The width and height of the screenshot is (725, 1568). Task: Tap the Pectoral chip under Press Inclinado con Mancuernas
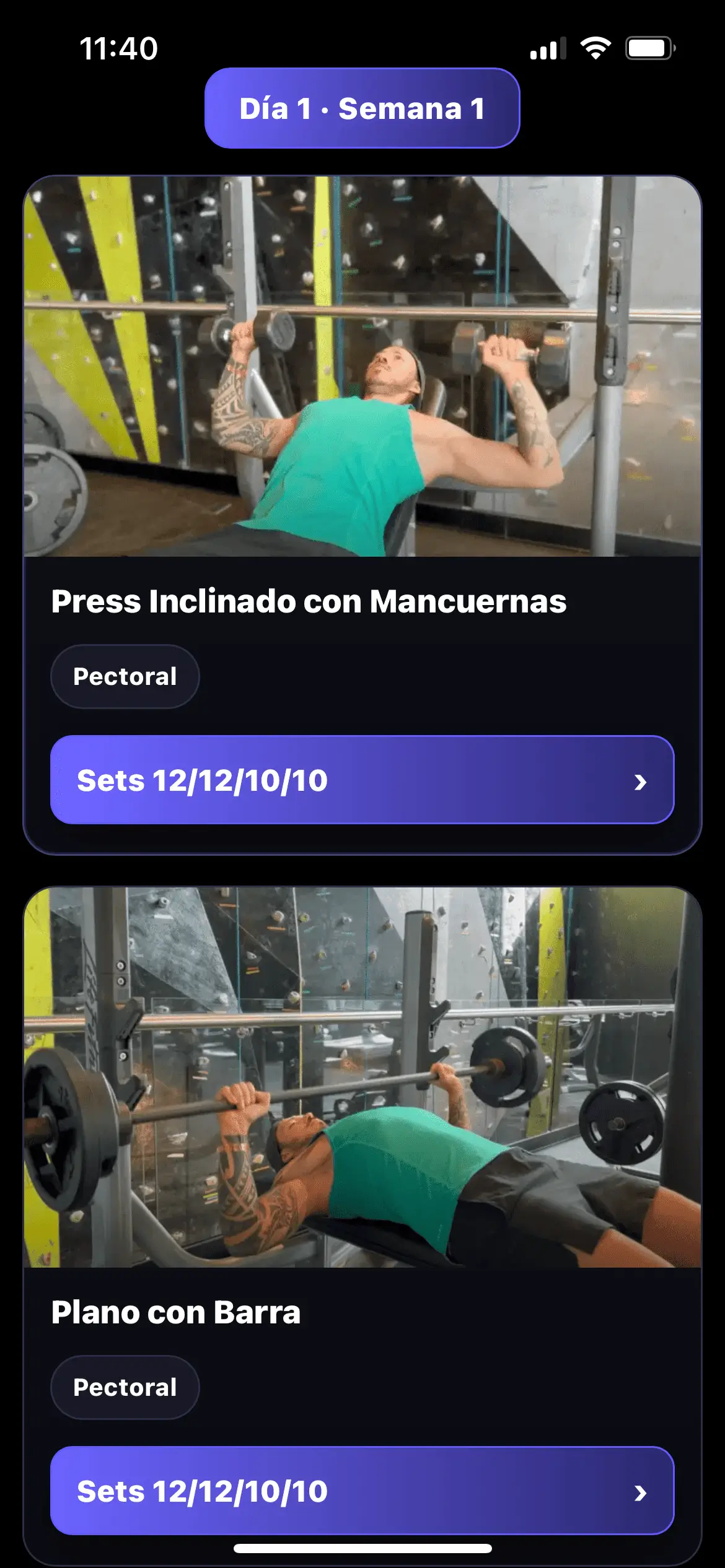pyautogui.click(x=125, y=677)
